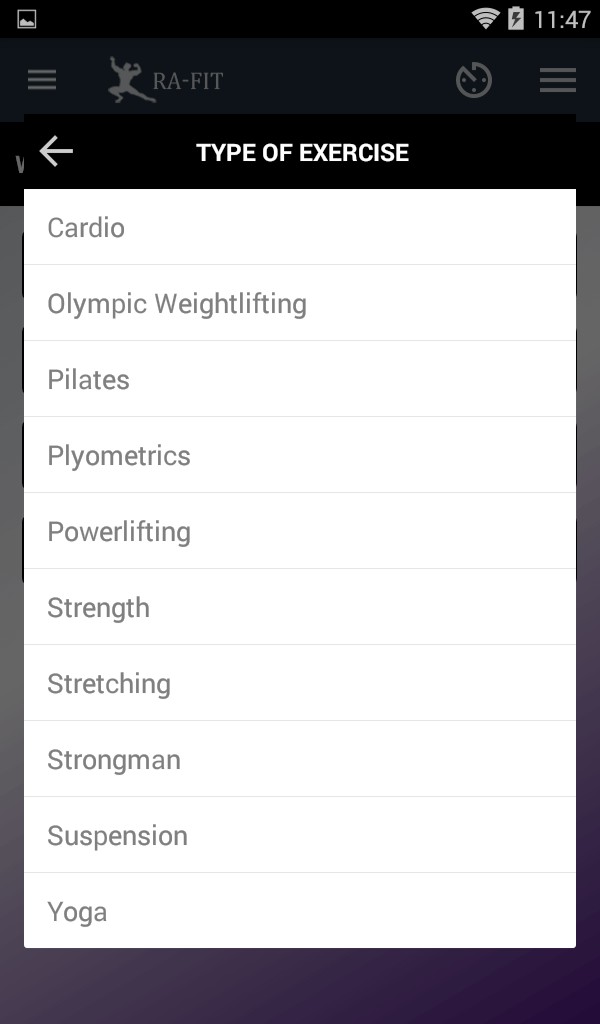Pick the Pilates option
Viewport: 600px width, 1024px height.
click(300, 379)
